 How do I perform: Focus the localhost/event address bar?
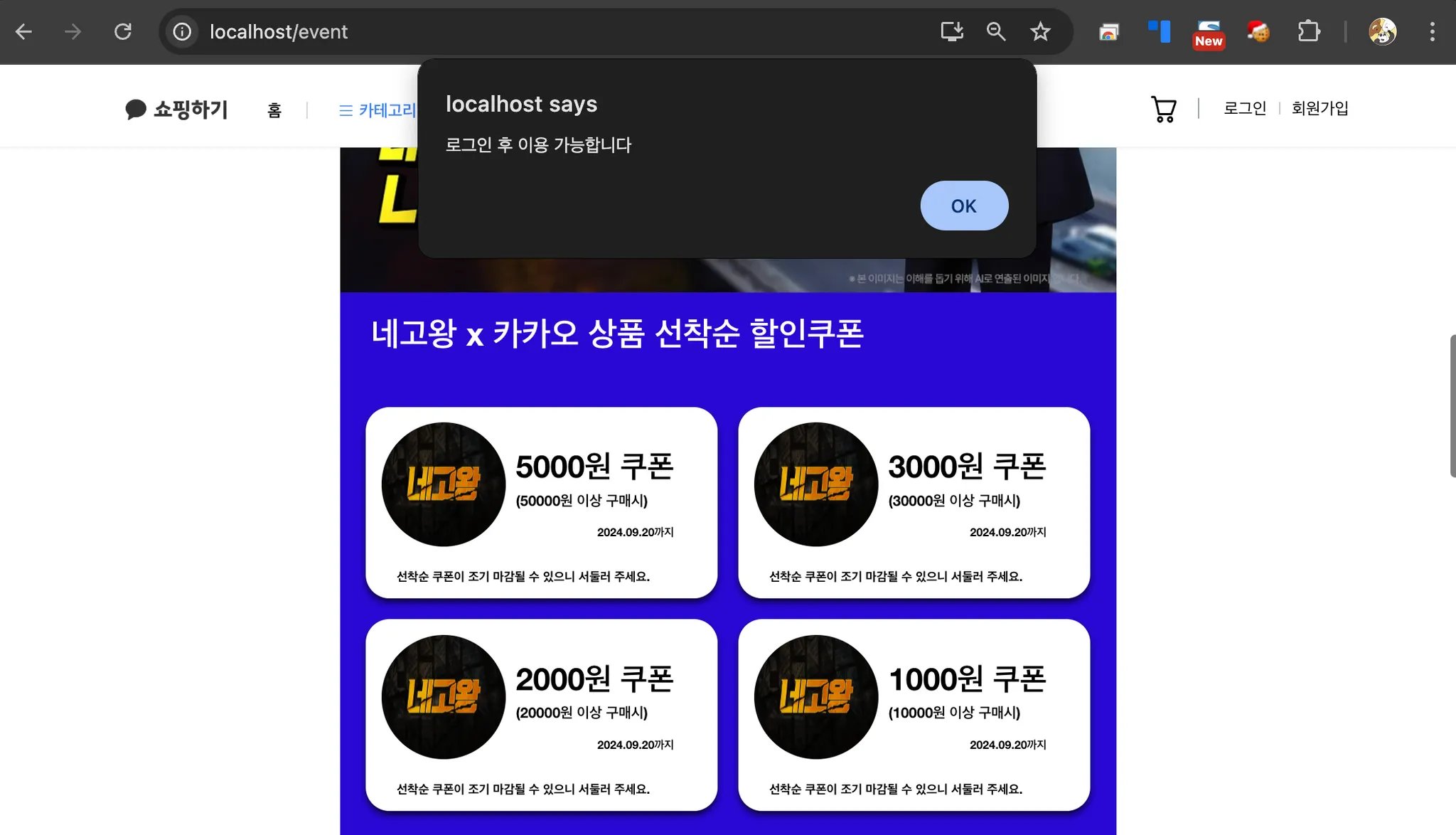point(498,31)
